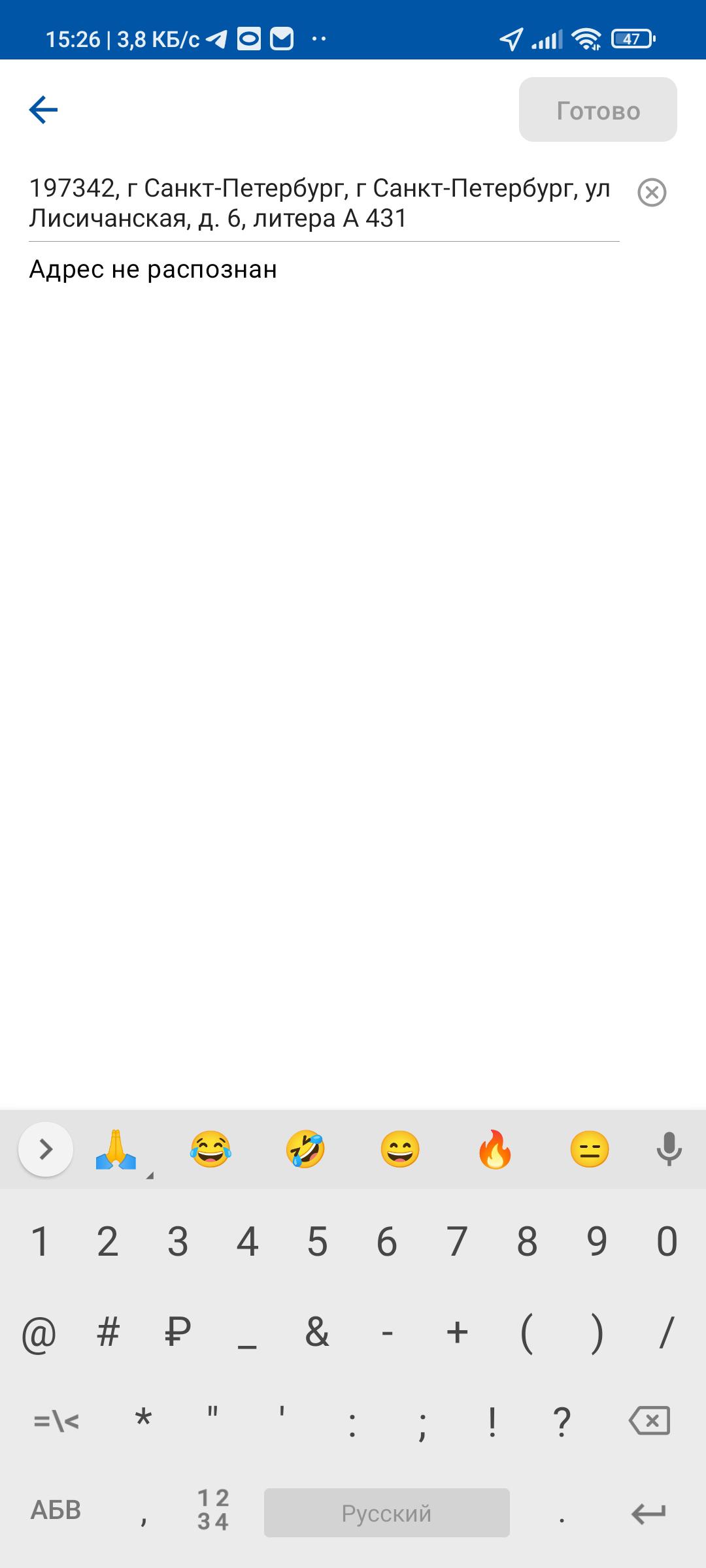This screenshot has height=1568, width=706.
Task: Tap the Готово button
Action: coord(597,110)
